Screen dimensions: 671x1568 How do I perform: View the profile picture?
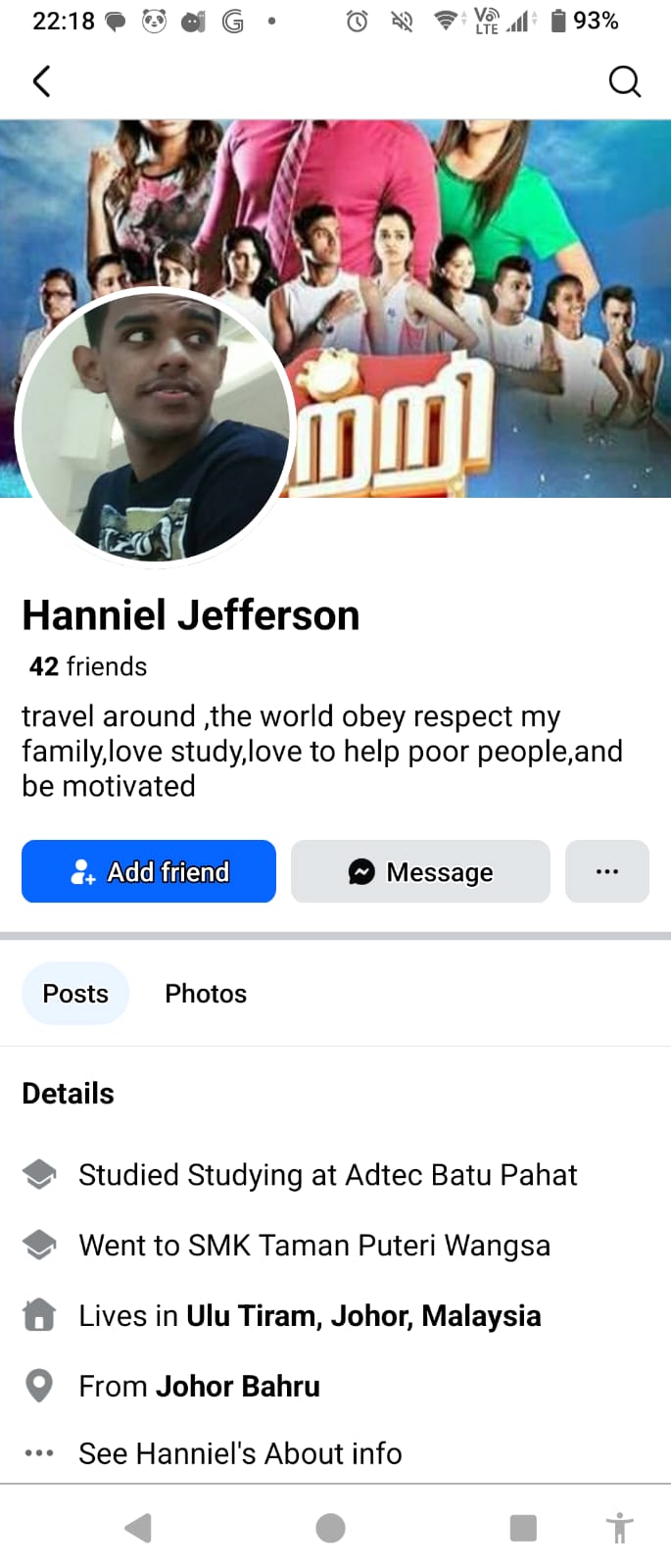tap(155, 427)
